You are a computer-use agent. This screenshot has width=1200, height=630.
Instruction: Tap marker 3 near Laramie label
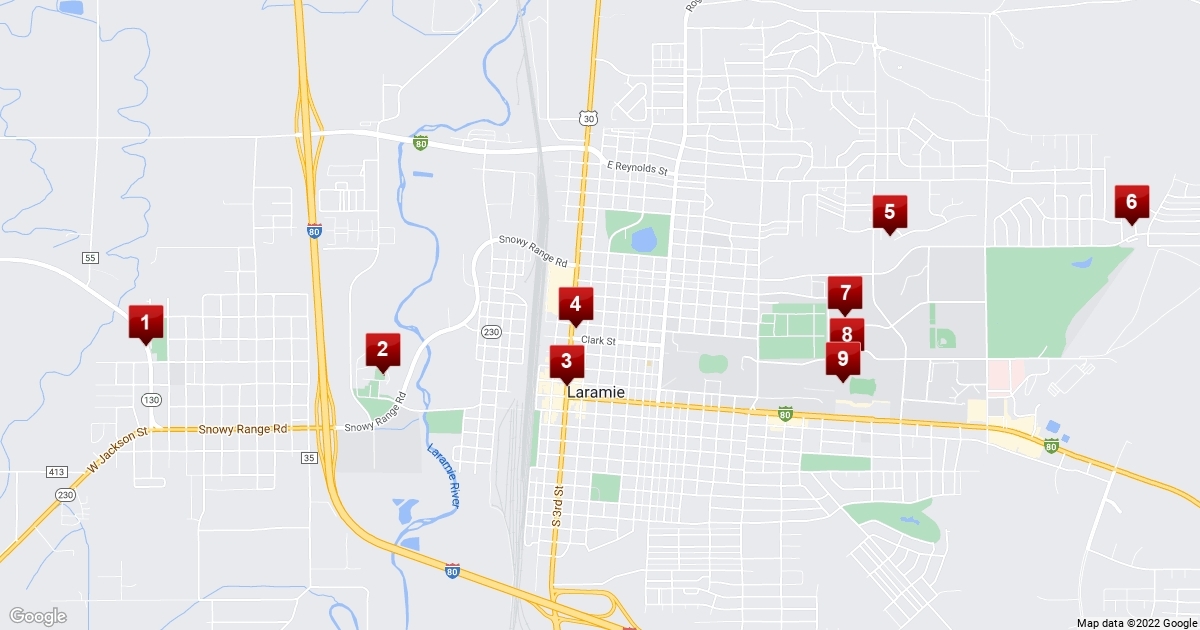566,362
